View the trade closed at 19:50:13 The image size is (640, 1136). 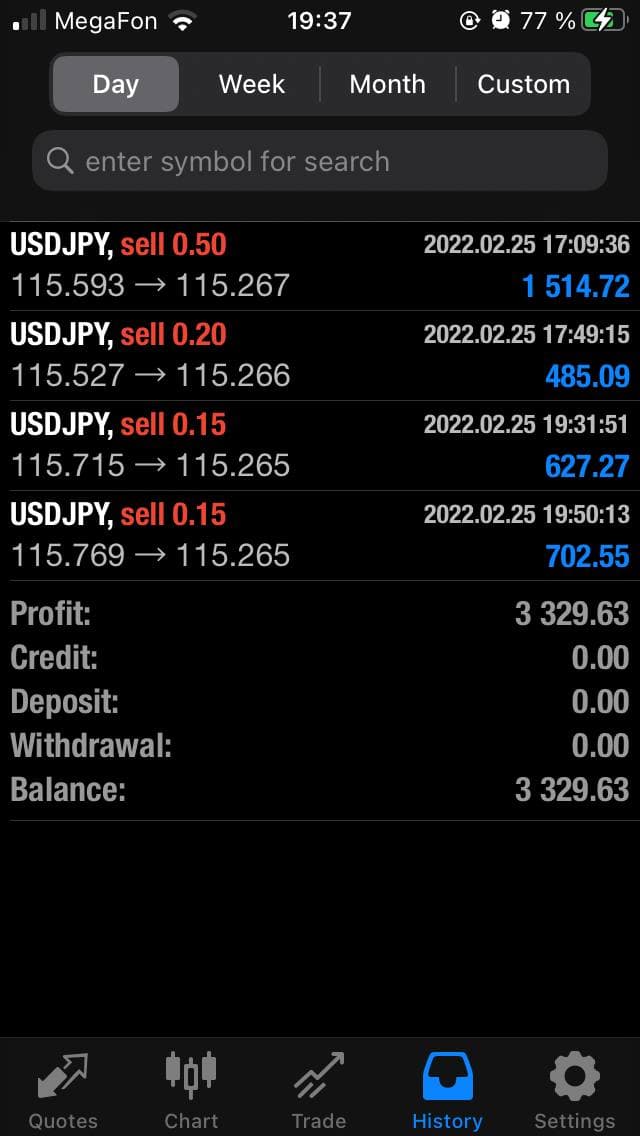pos(320,535)
